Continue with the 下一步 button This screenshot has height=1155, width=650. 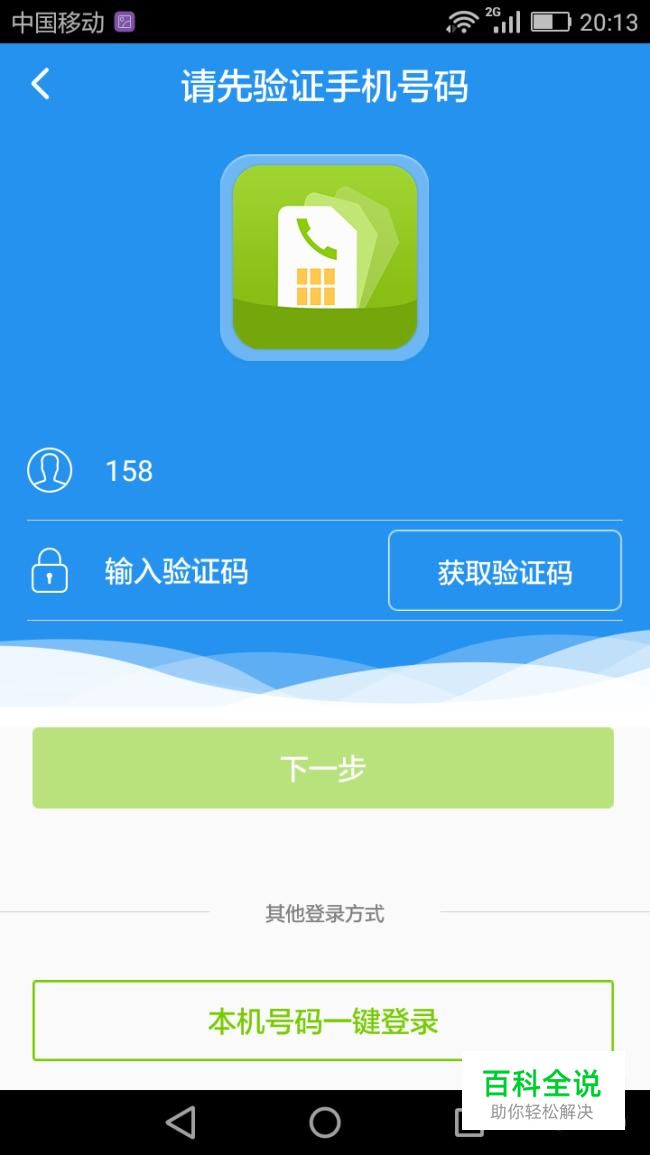[x=323, y=768]
